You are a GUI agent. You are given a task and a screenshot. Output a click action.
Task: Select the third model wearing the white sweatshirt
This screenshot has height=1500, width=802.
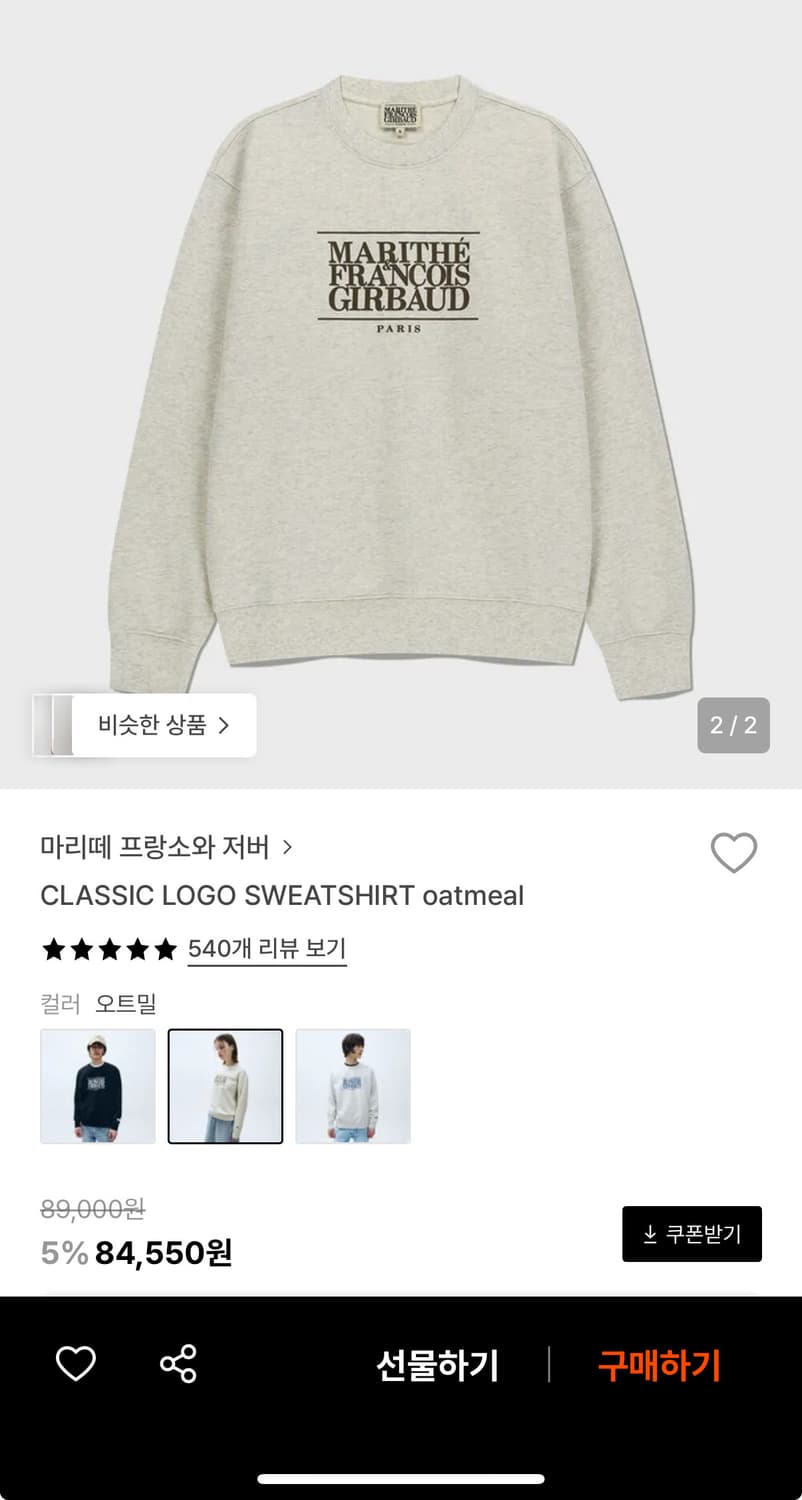point(353,1086)
